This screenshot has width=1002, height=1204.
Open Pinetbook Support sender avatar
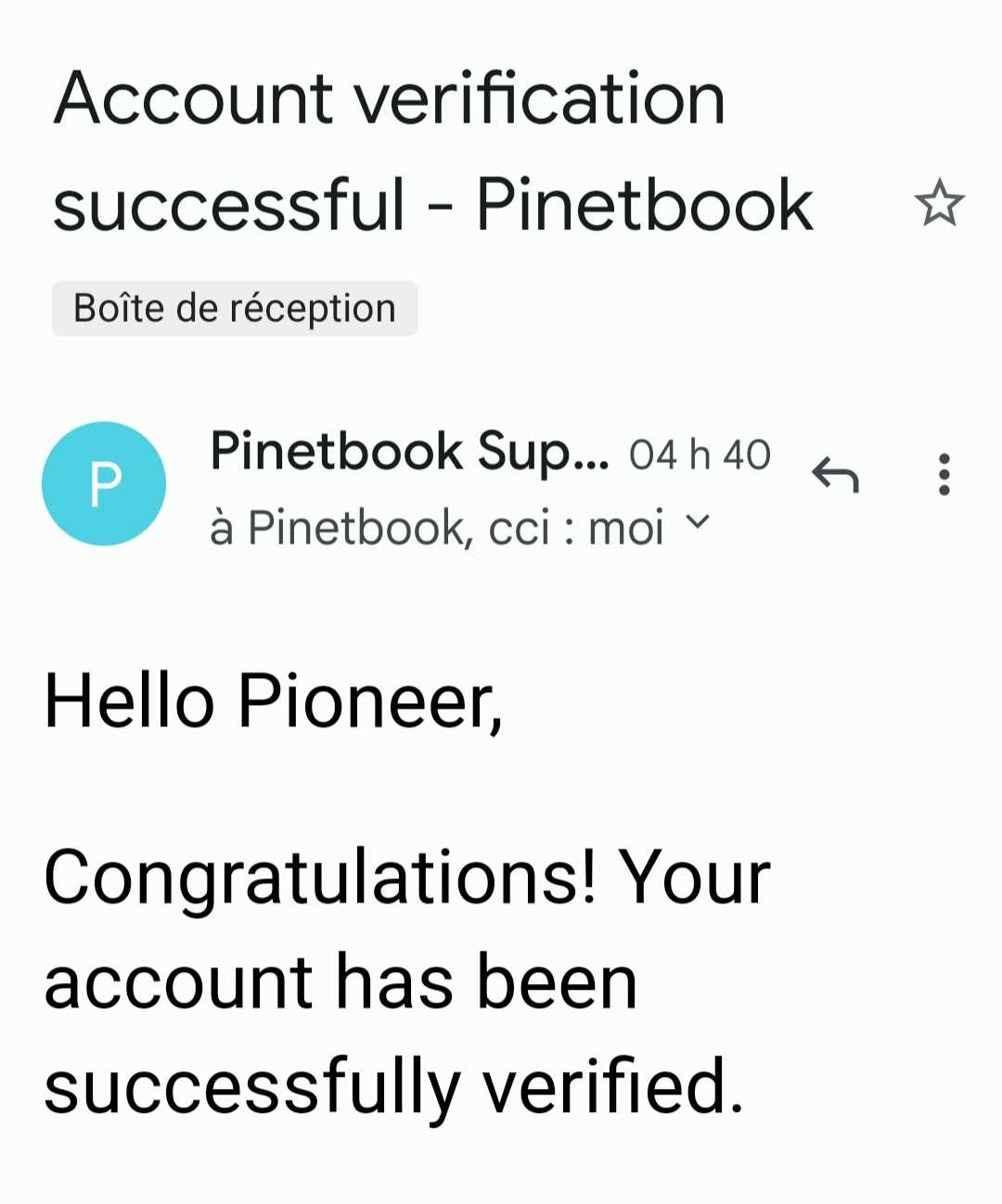104,483
